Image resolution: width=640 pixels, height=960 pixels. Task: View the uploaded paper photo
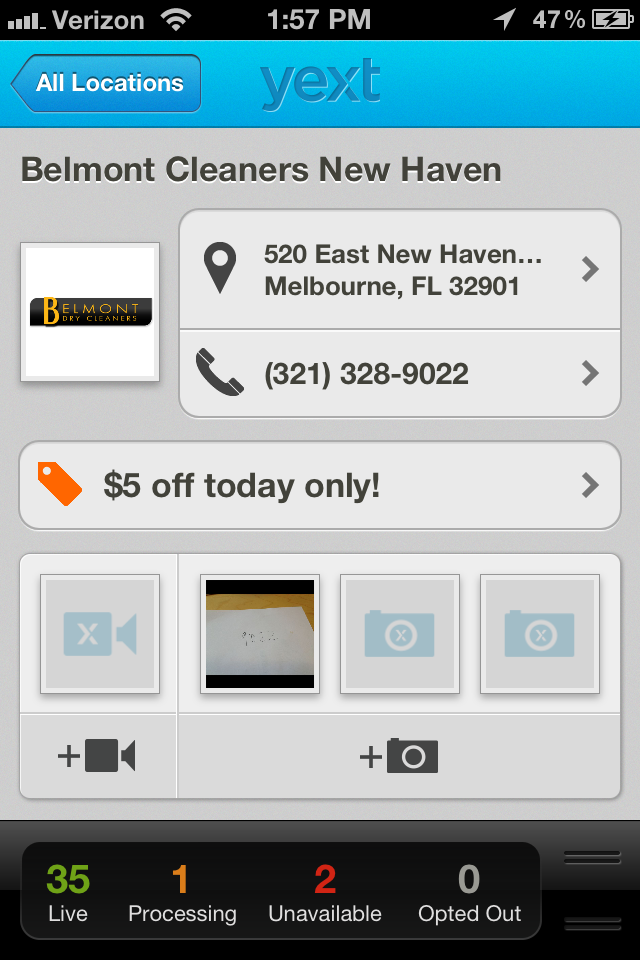[x=260, y=634]
